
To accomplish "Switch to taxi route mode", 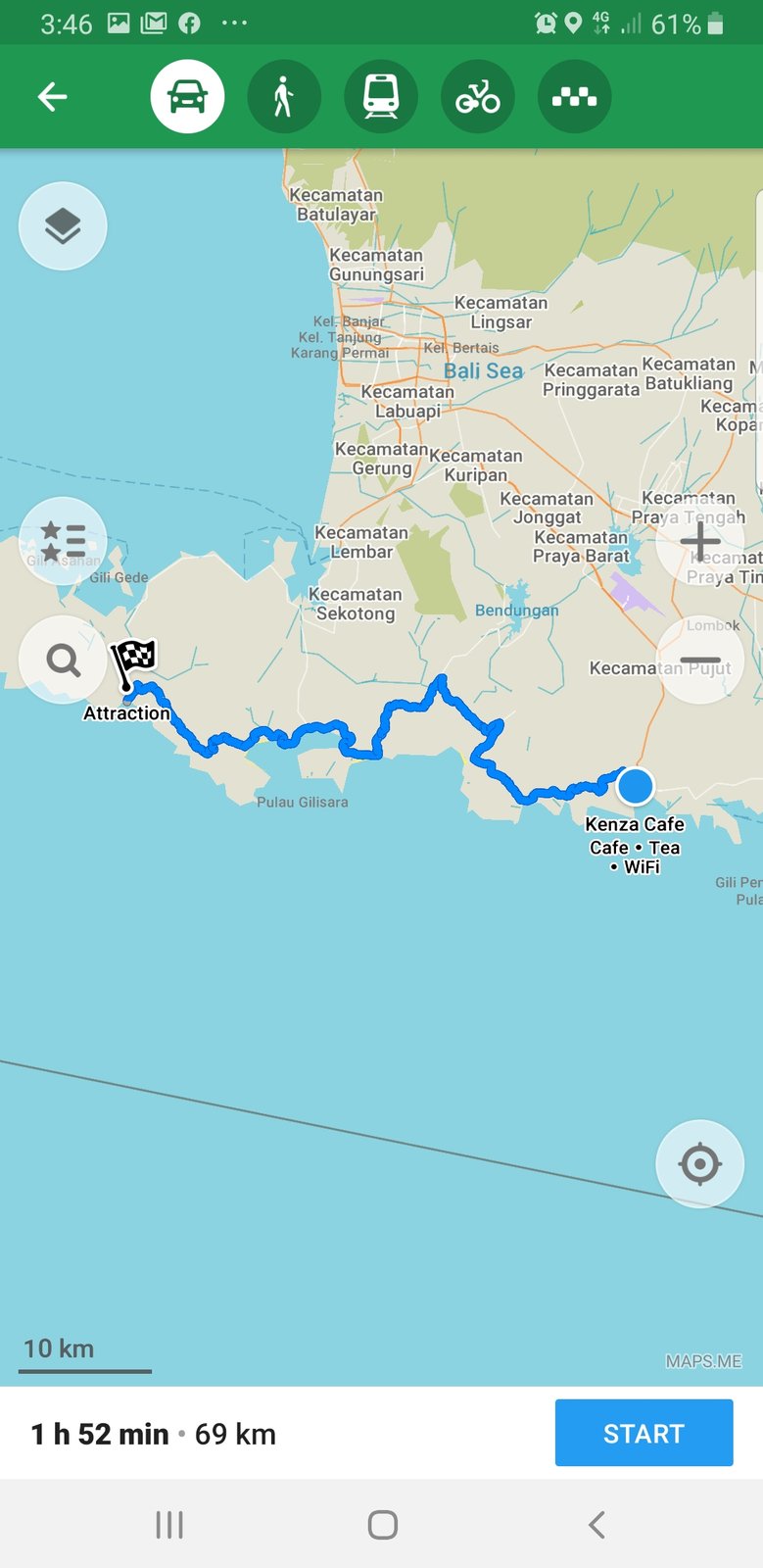I will point(574,97).
